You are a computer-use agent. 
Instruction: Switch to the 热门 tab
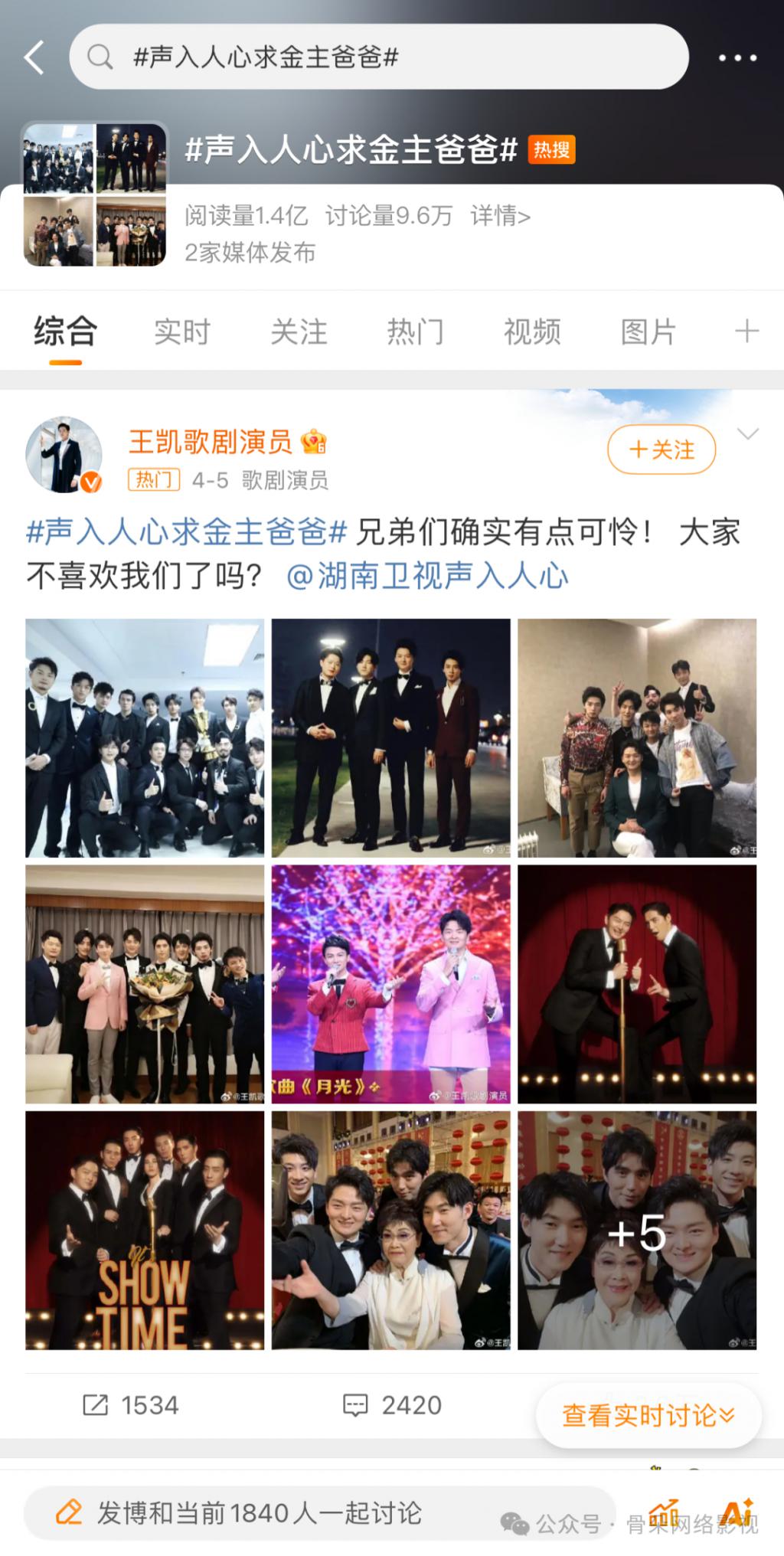click(x=415, y=332)
